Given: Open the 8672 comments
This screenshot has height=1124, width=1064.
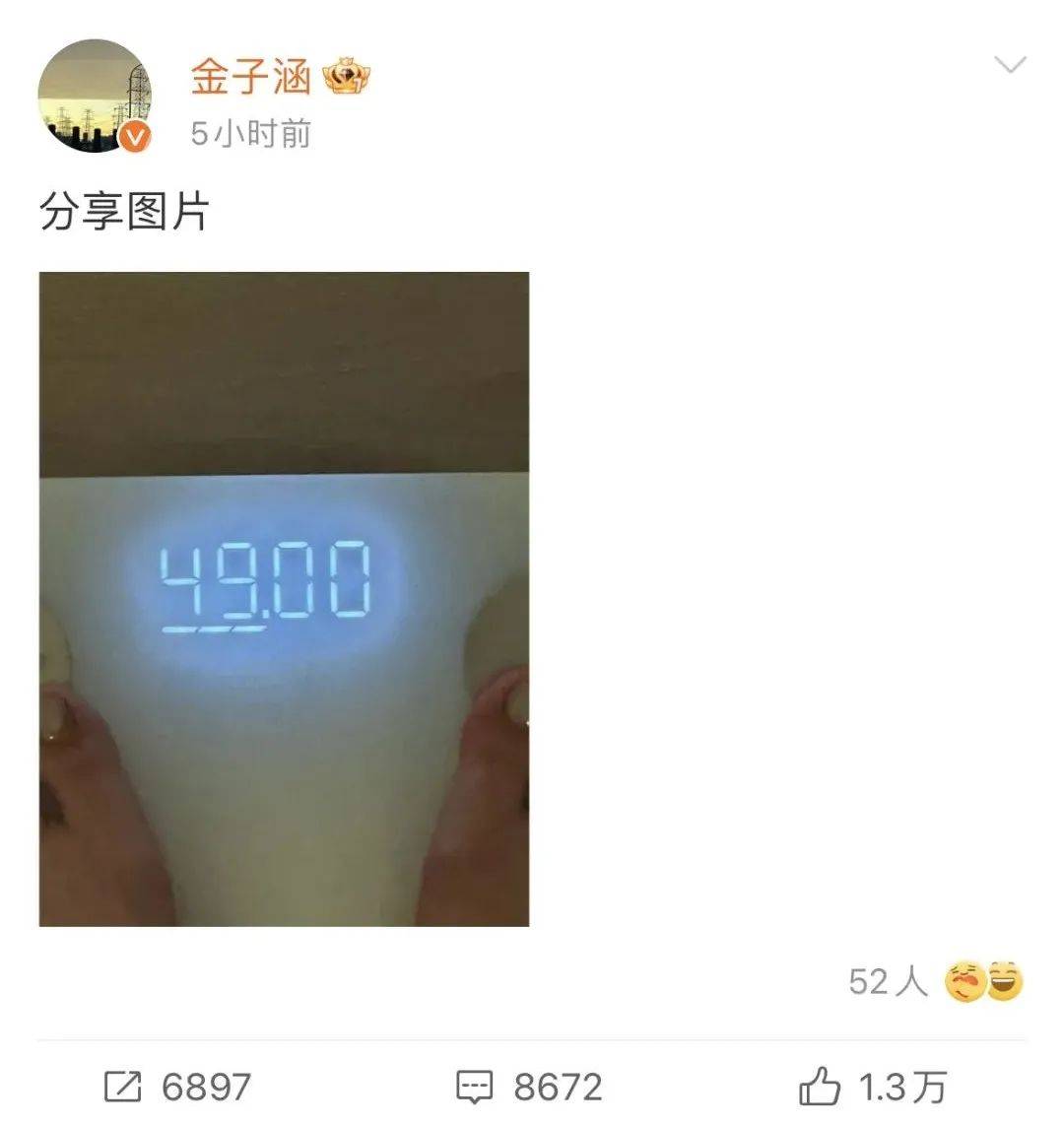Looking at the screenshot, I should pyautogui.click(x=529, y=1087).
